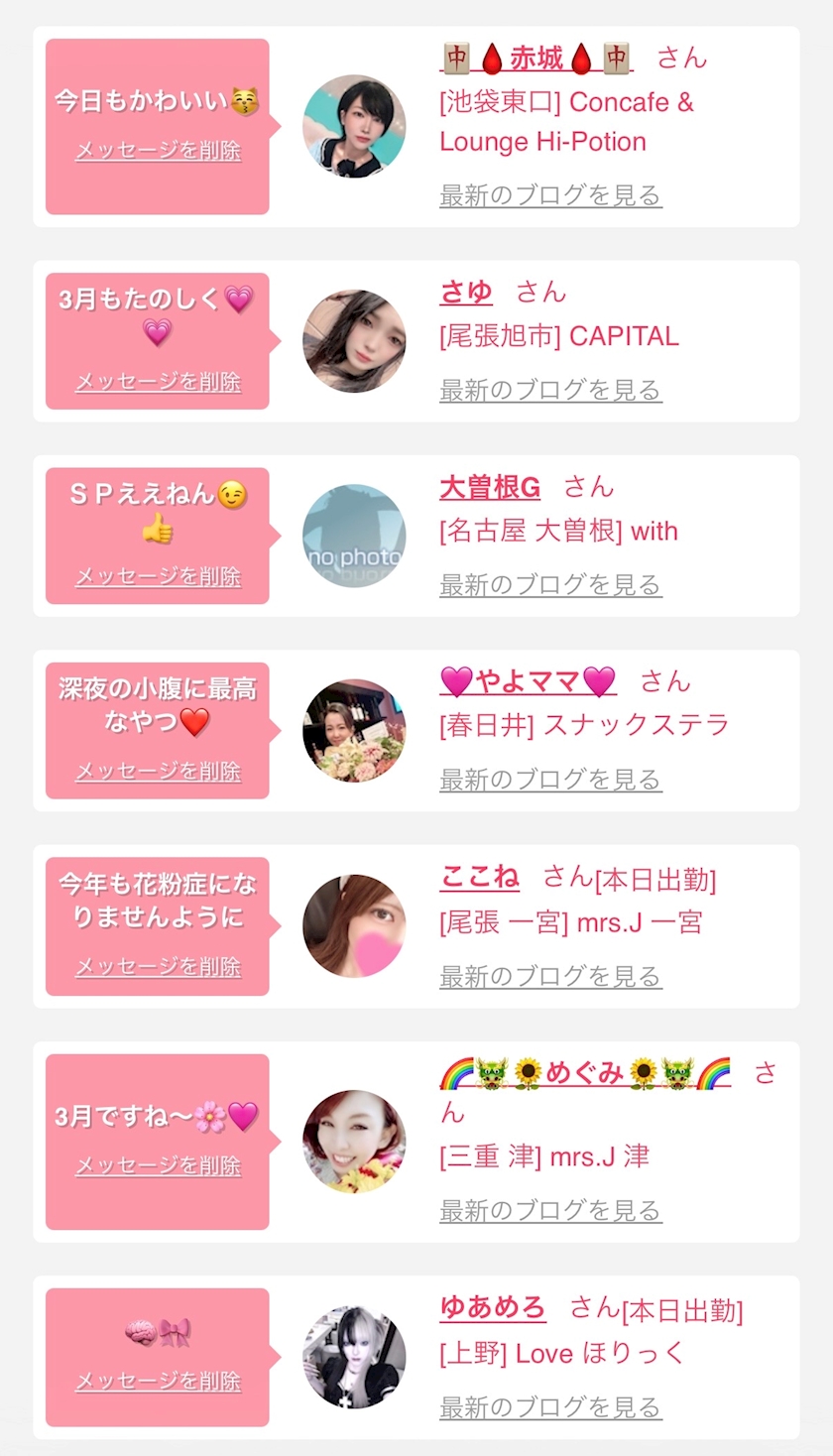Open ここね's profile link

(479, 877)
